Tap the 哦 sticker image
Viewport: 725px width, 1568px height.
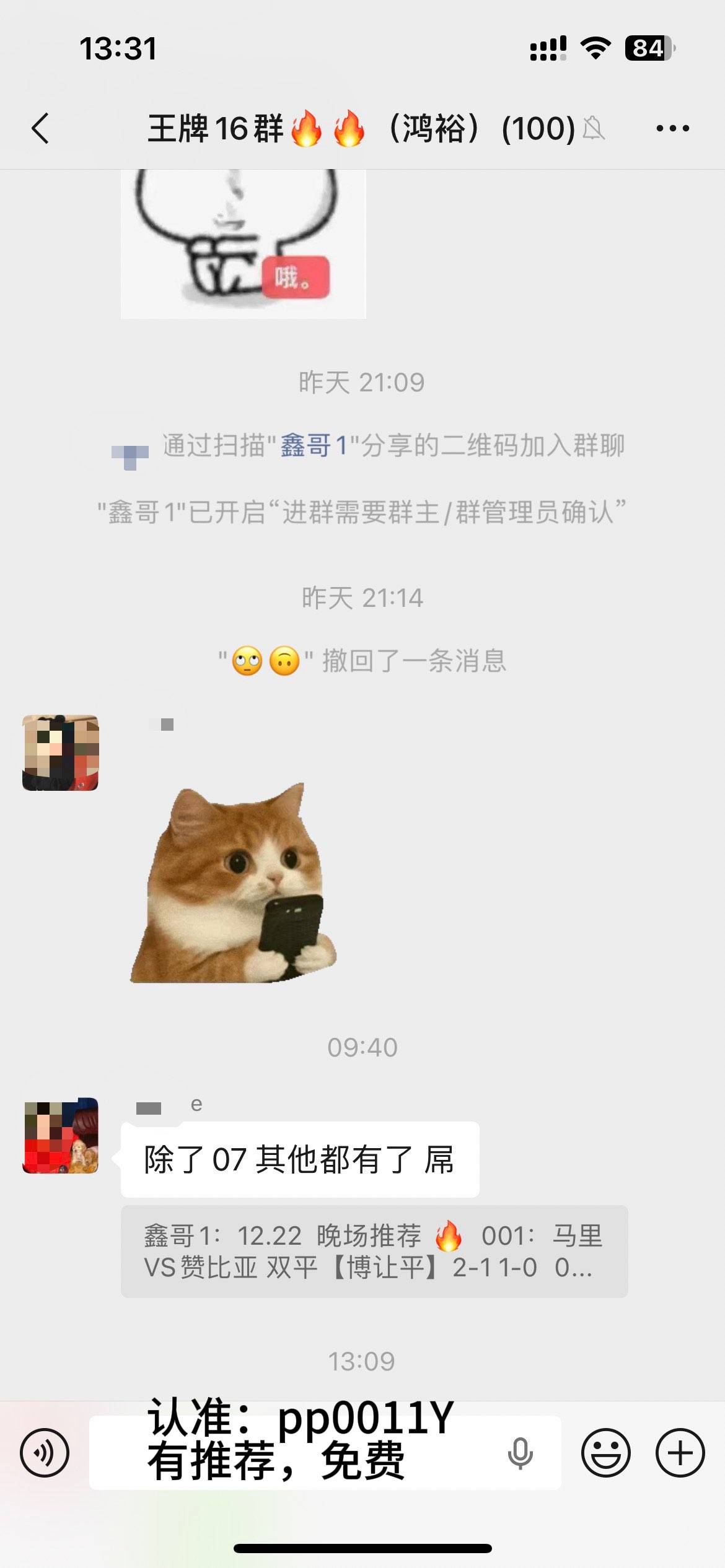point(243,244)
